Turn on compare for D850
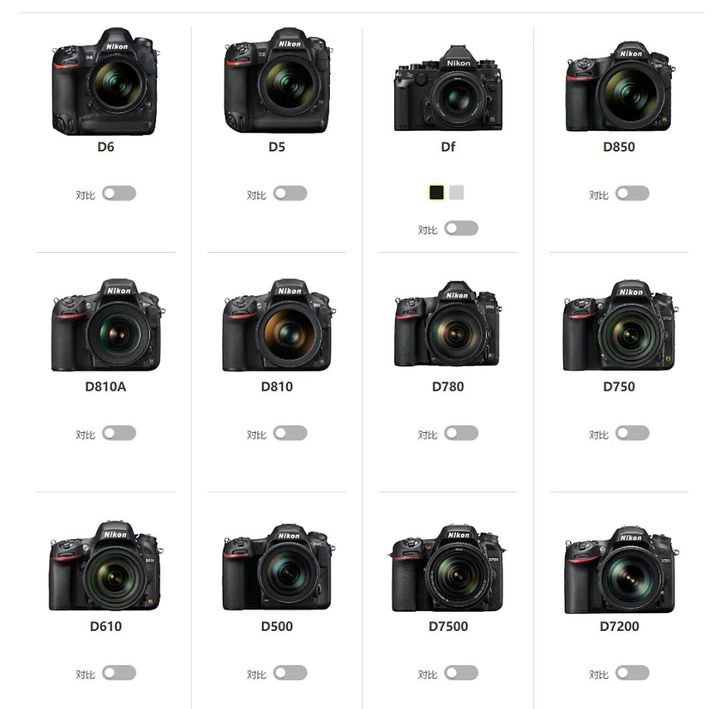 [x=632, y=193]
